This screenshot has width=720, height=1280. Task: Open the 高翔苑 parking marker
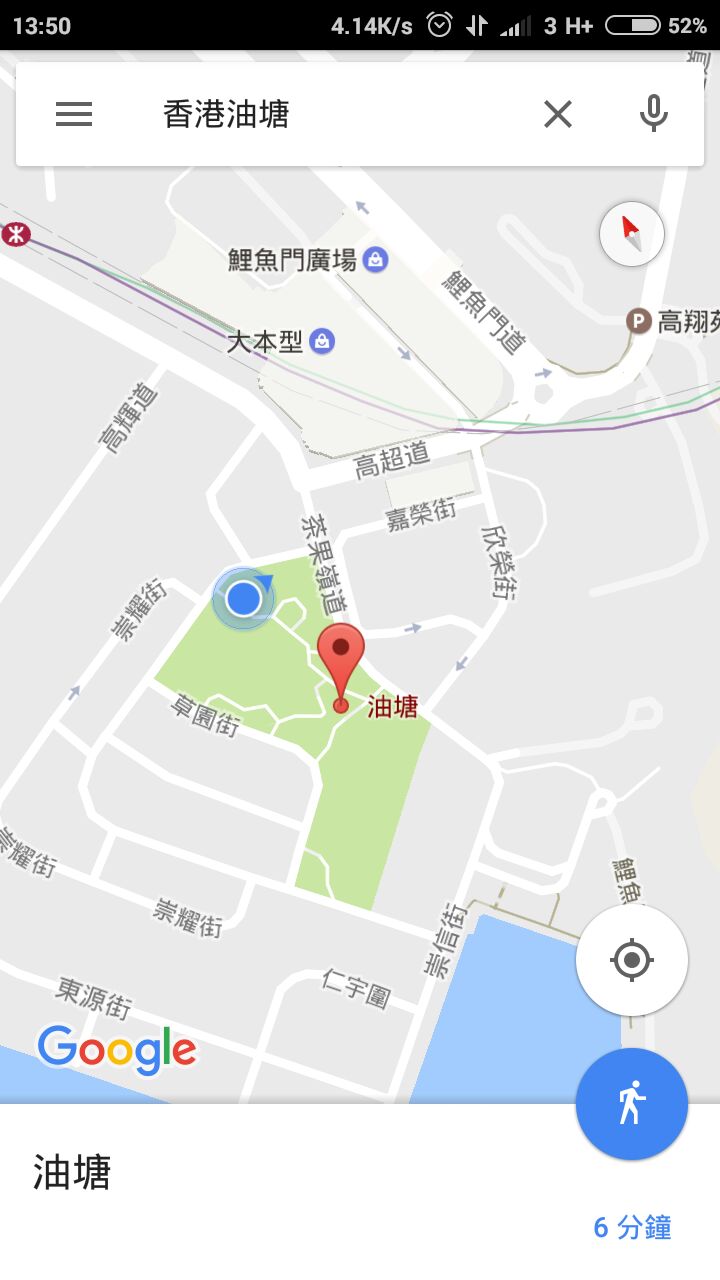tap(638, 321)
